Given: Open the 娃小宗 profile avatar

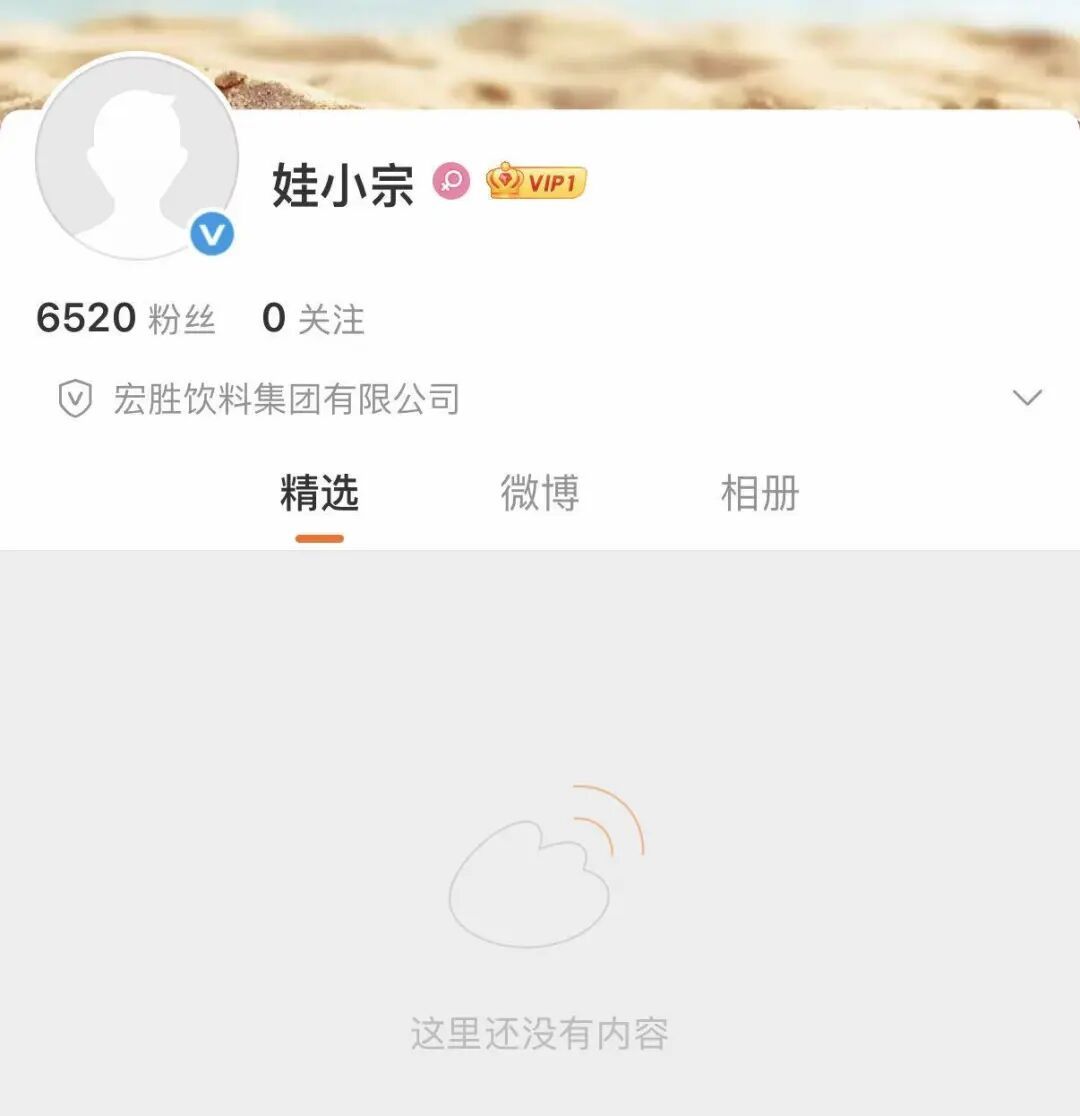Looking at the screenshot, I should point(137,158).
